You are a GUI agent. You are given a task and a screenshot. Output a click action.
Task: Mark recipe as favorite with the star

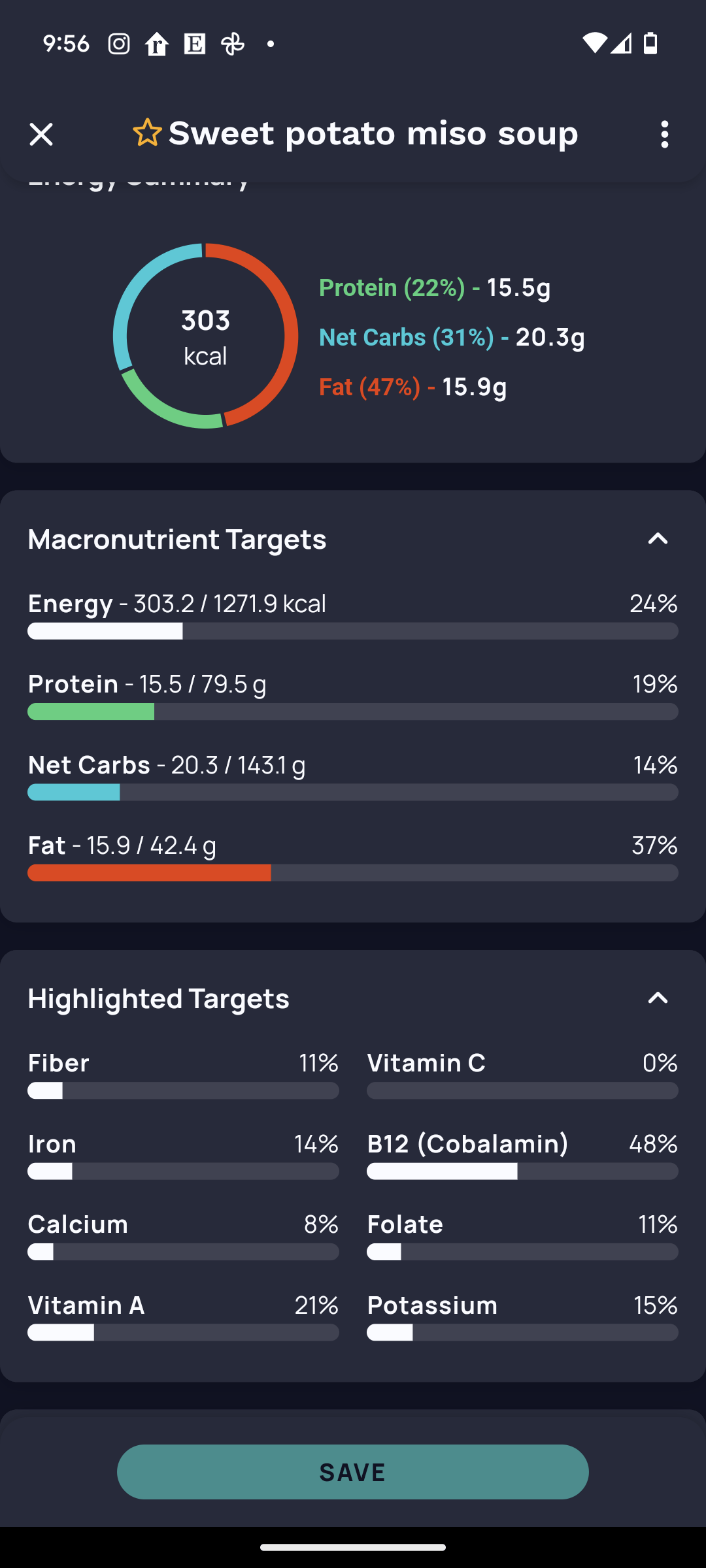click(147, 133)
